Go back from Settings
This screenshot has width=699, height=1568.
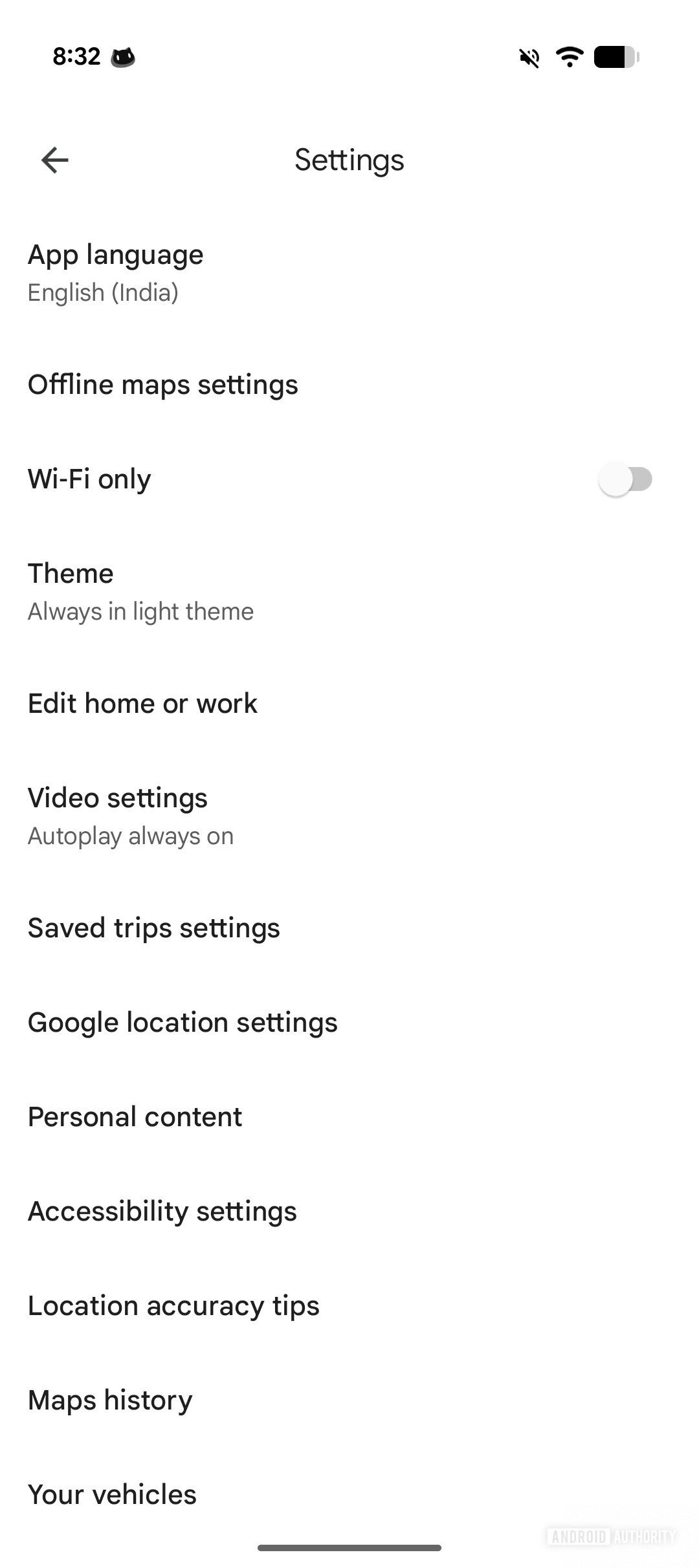[55, 160]
